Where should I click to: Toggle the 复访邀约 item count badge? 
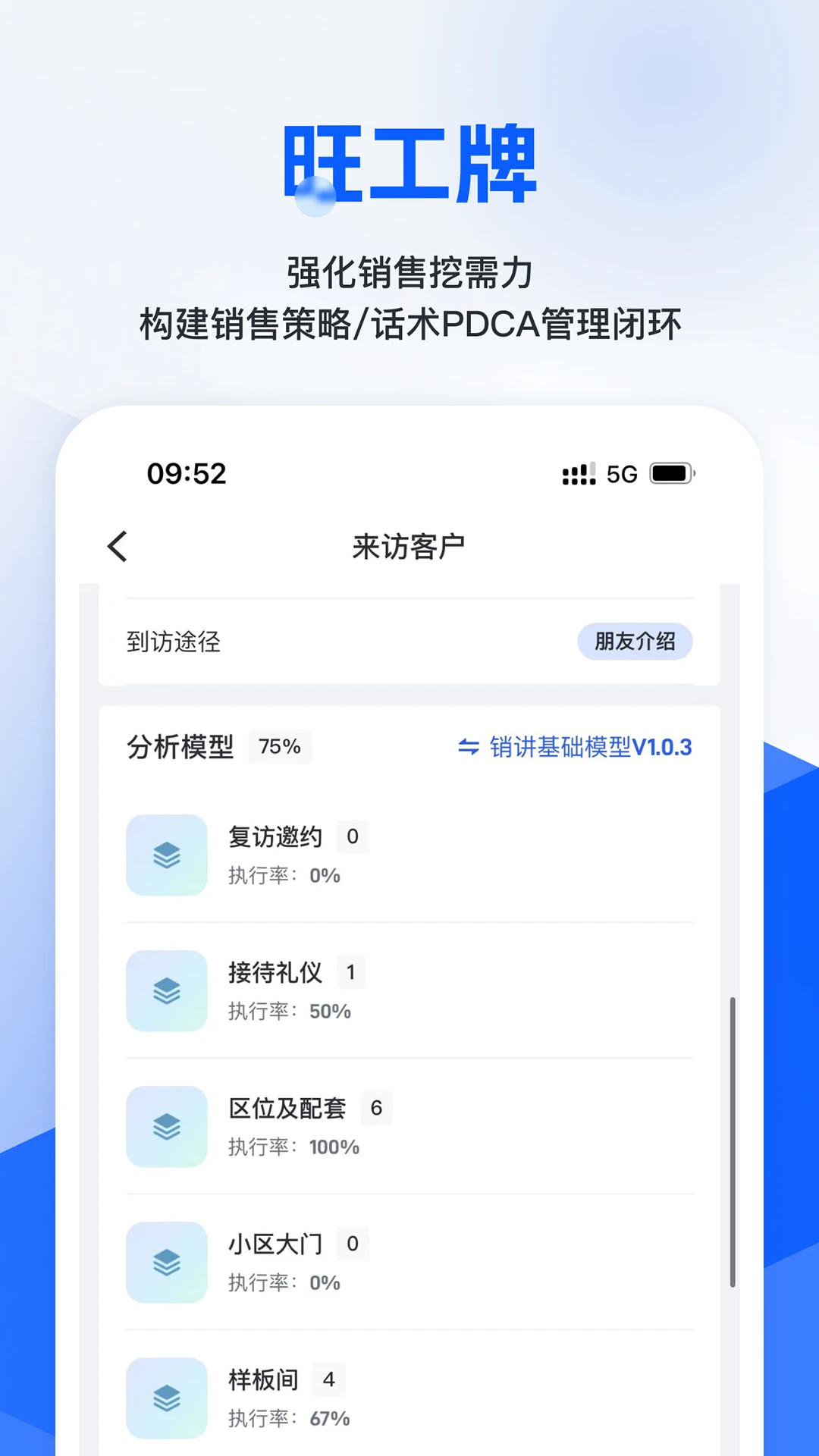(351, 836)
